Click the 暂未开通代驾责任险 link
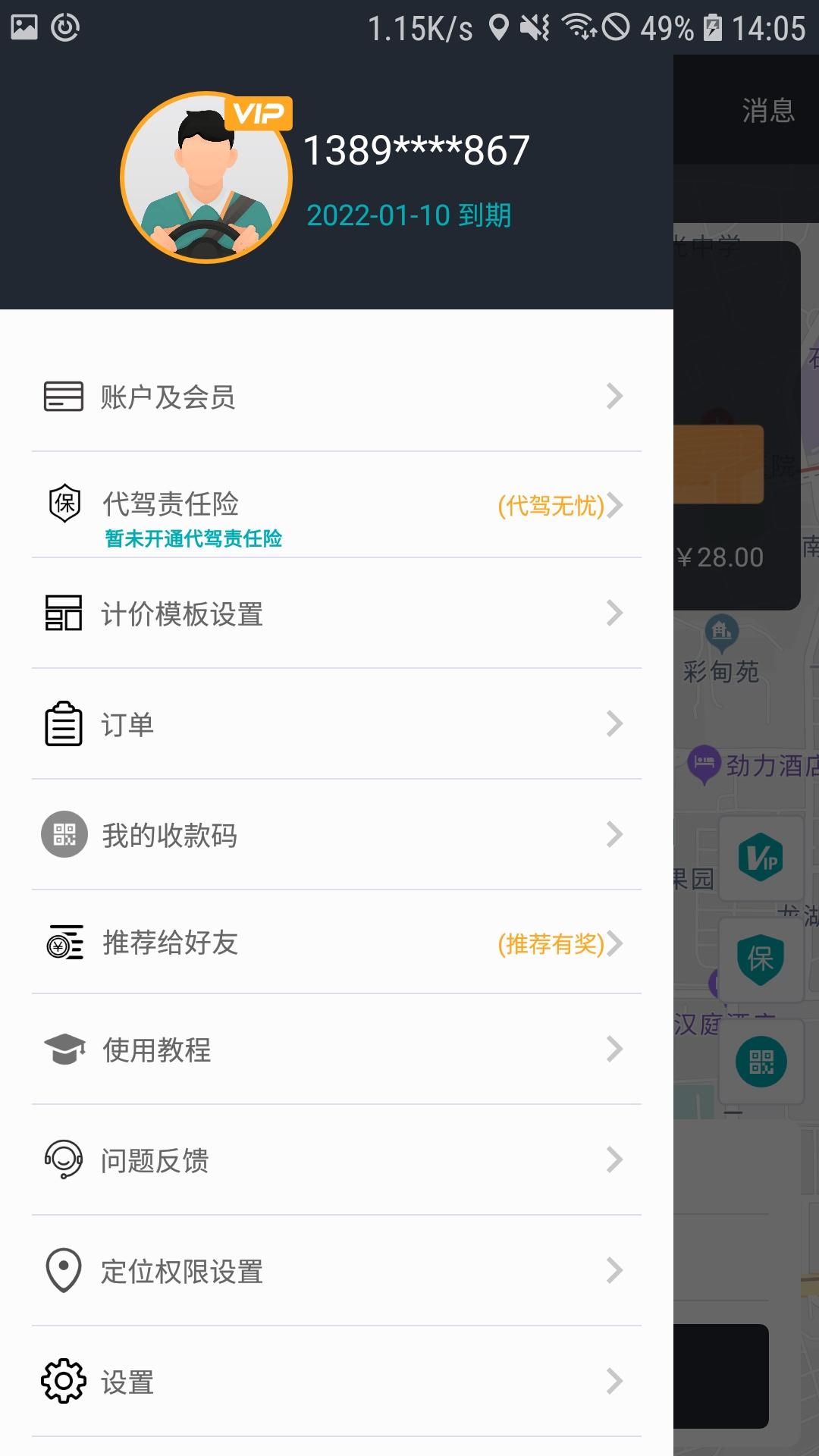Image resolution: width=819 pixels, height=1456 pixels. [192, 541]
